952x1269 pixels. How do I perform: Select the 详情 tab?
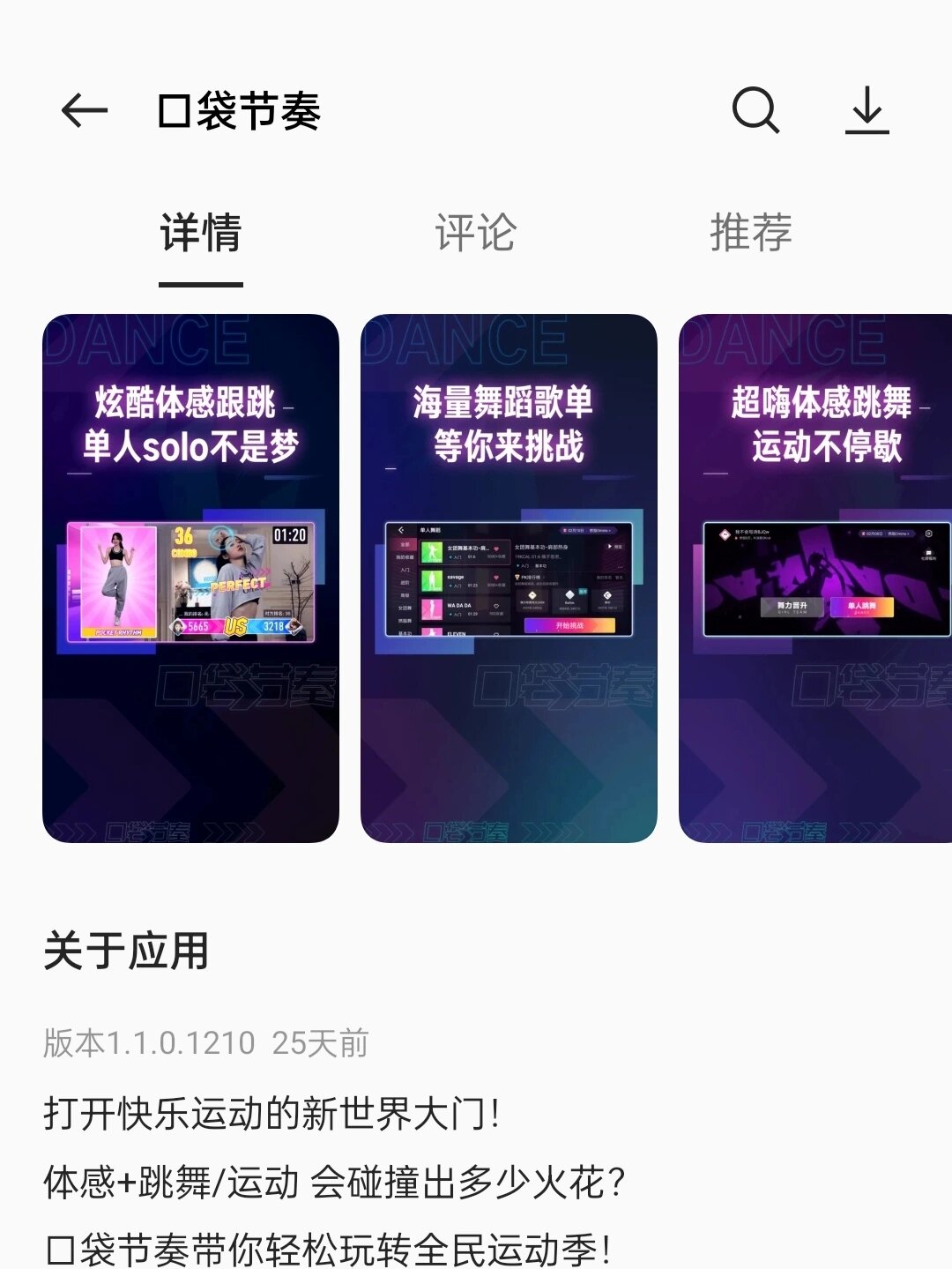tap(197, 233)
